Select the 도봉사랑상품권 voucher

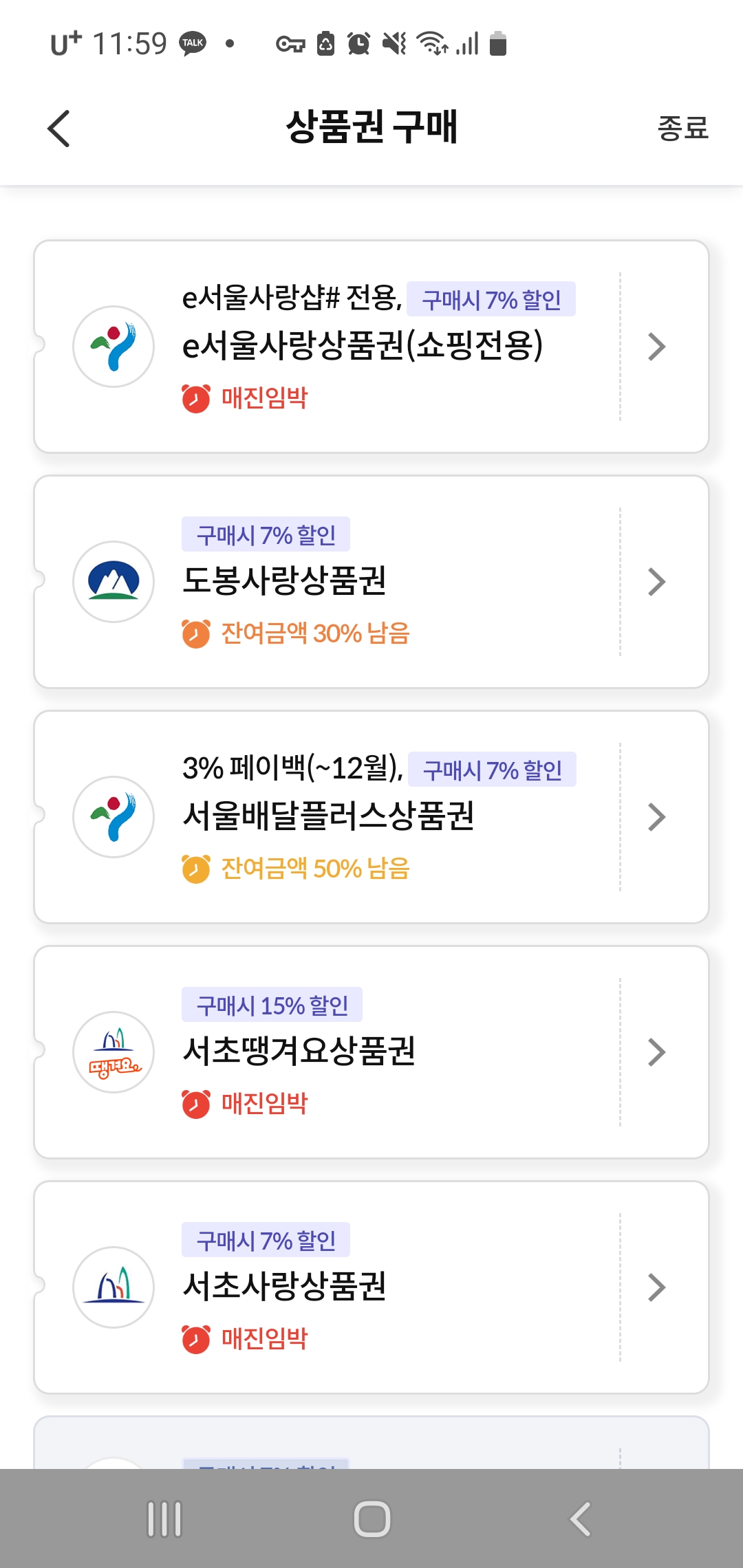pos(371,582)
